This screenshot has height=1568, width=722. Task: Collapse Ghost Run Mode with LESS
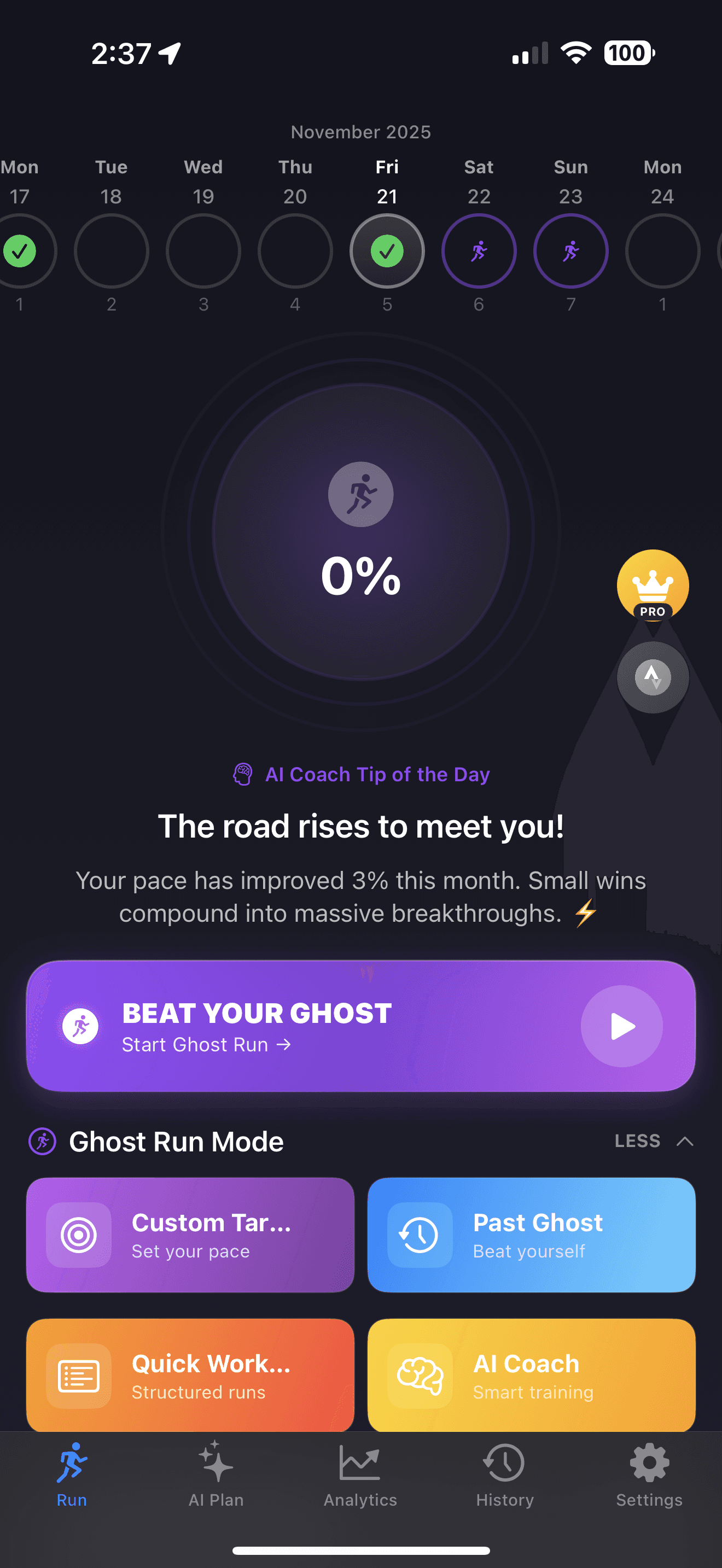(653, 1140)
